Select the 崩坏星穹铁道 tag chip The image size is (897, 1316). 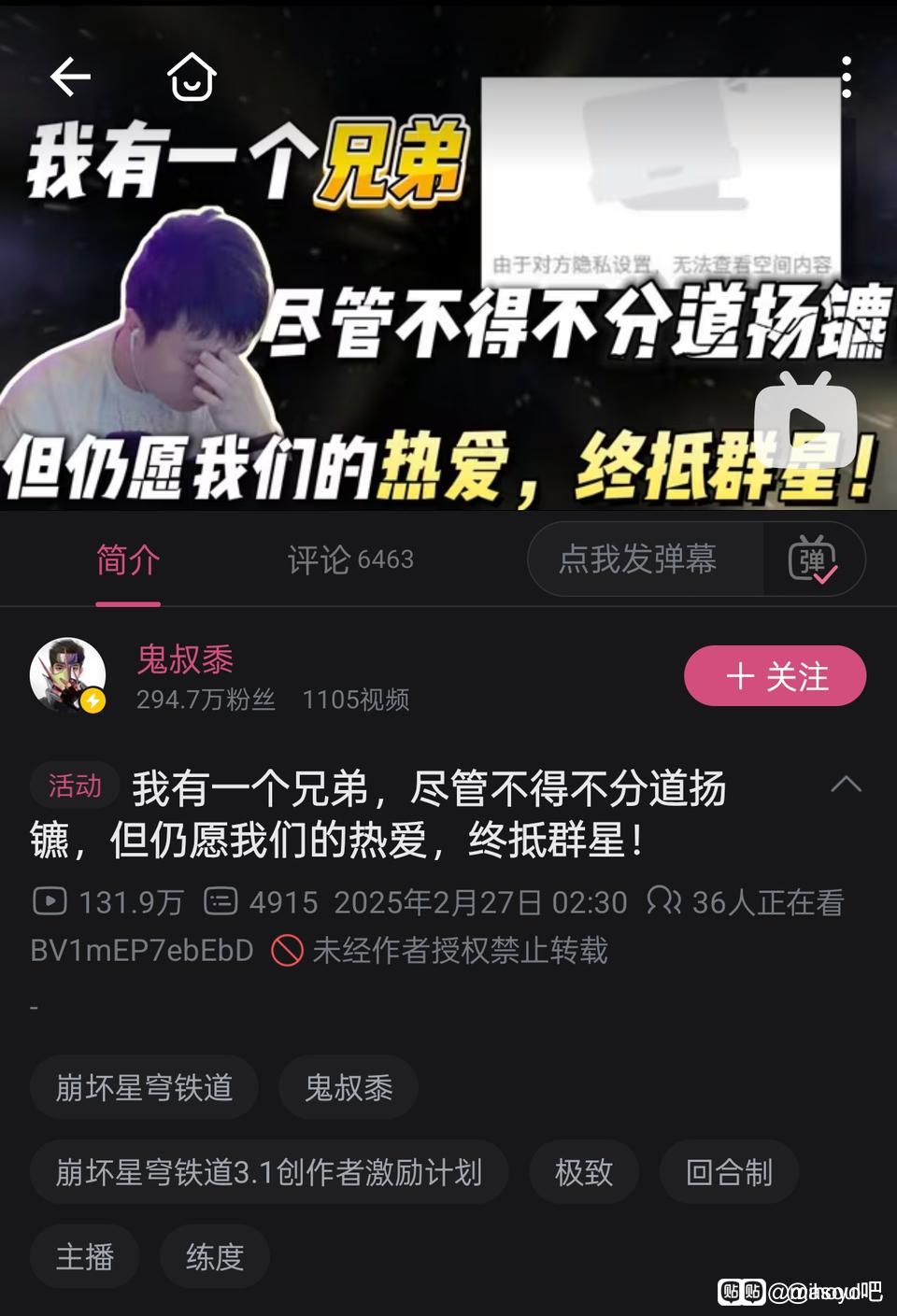click(144, 1087)
